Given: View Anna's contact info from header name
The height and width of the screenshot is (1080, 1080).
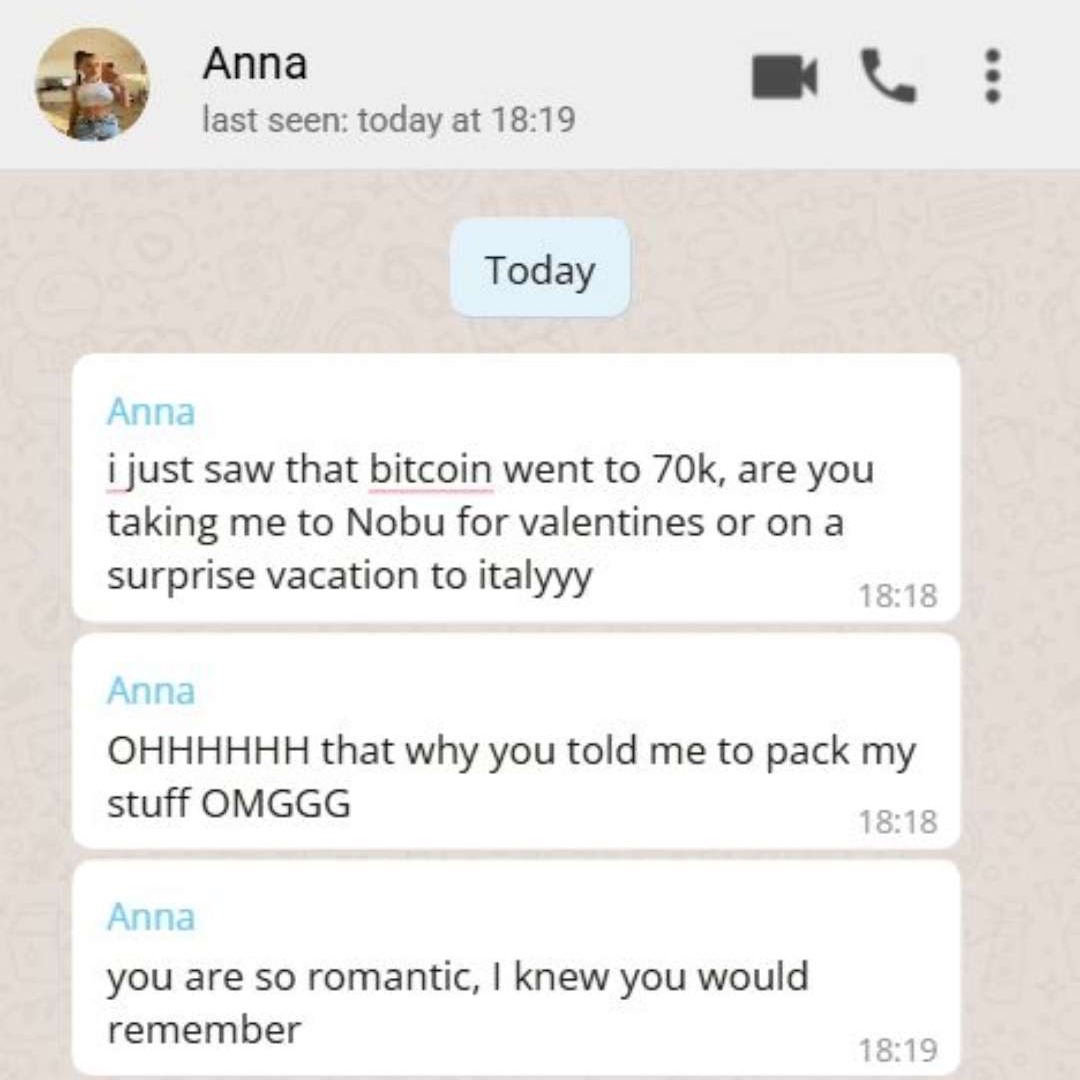Looking at the screenshot, I should tap(255, 65).
